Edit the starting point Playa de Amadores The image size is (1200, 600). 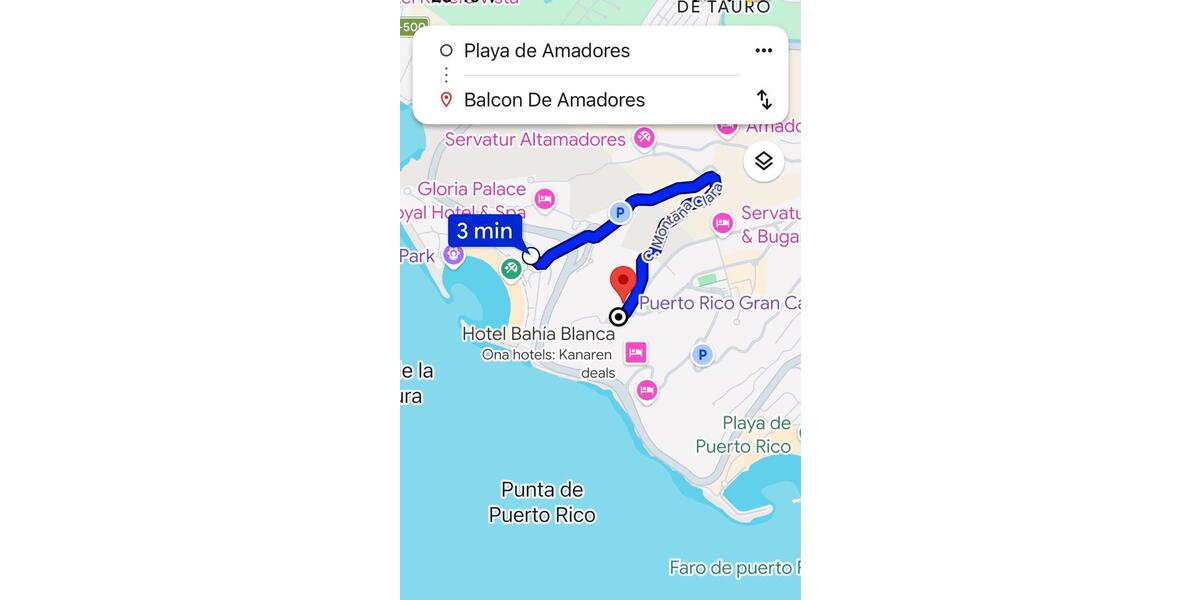tap(546, 51)
